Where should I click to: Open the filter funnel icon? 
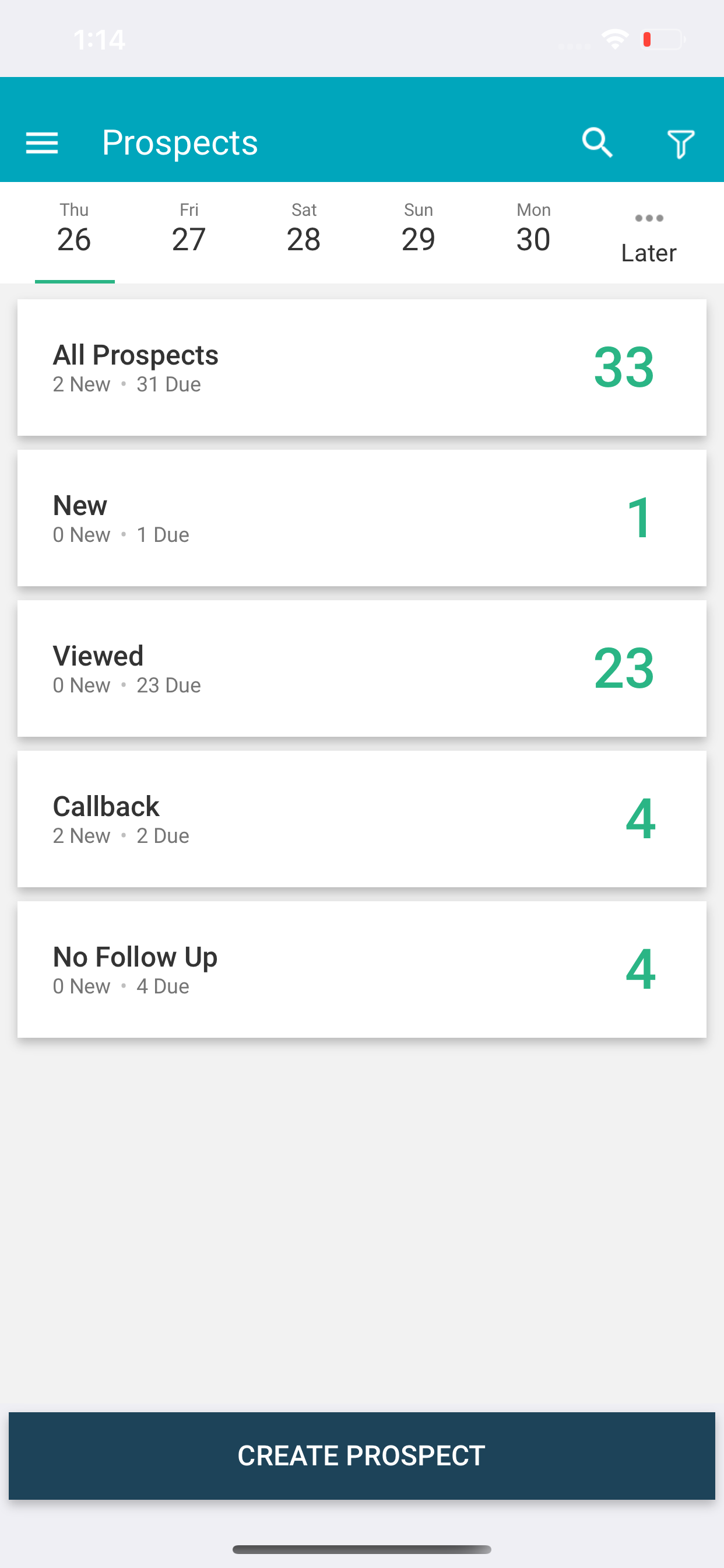tap(681, 144)
